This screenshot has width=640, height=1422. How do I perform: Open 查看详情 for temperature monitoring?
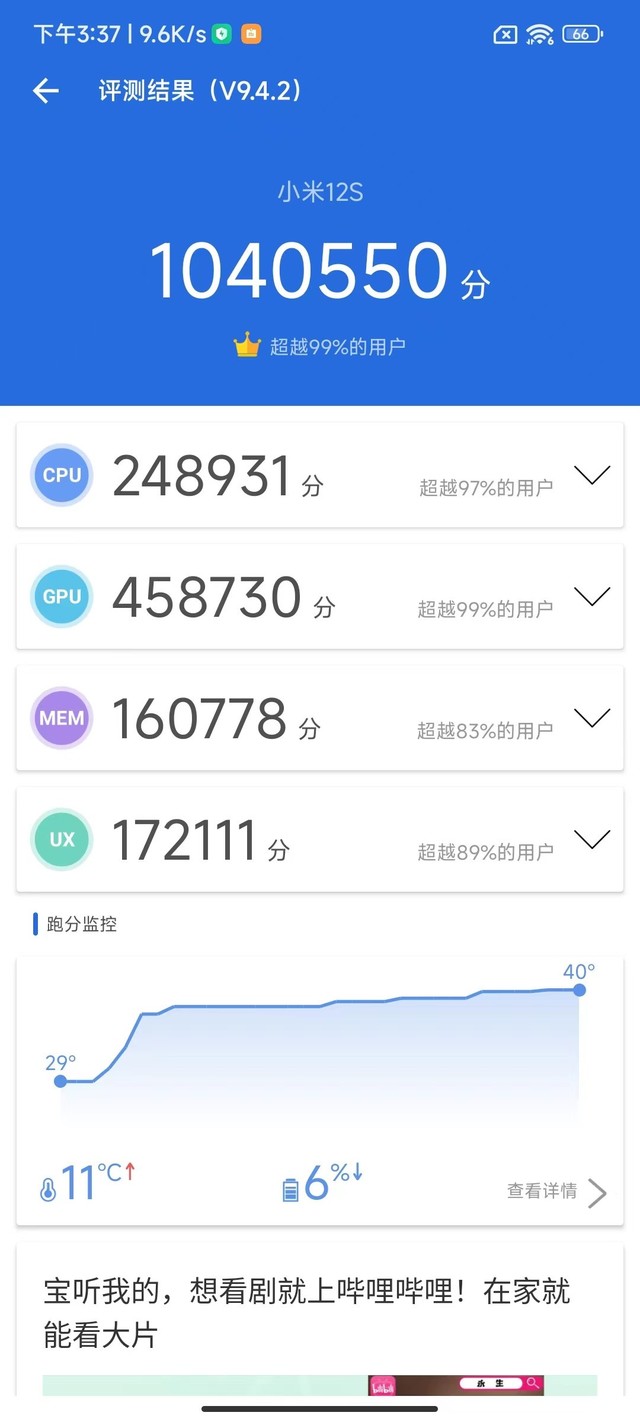pos(557,1191)
